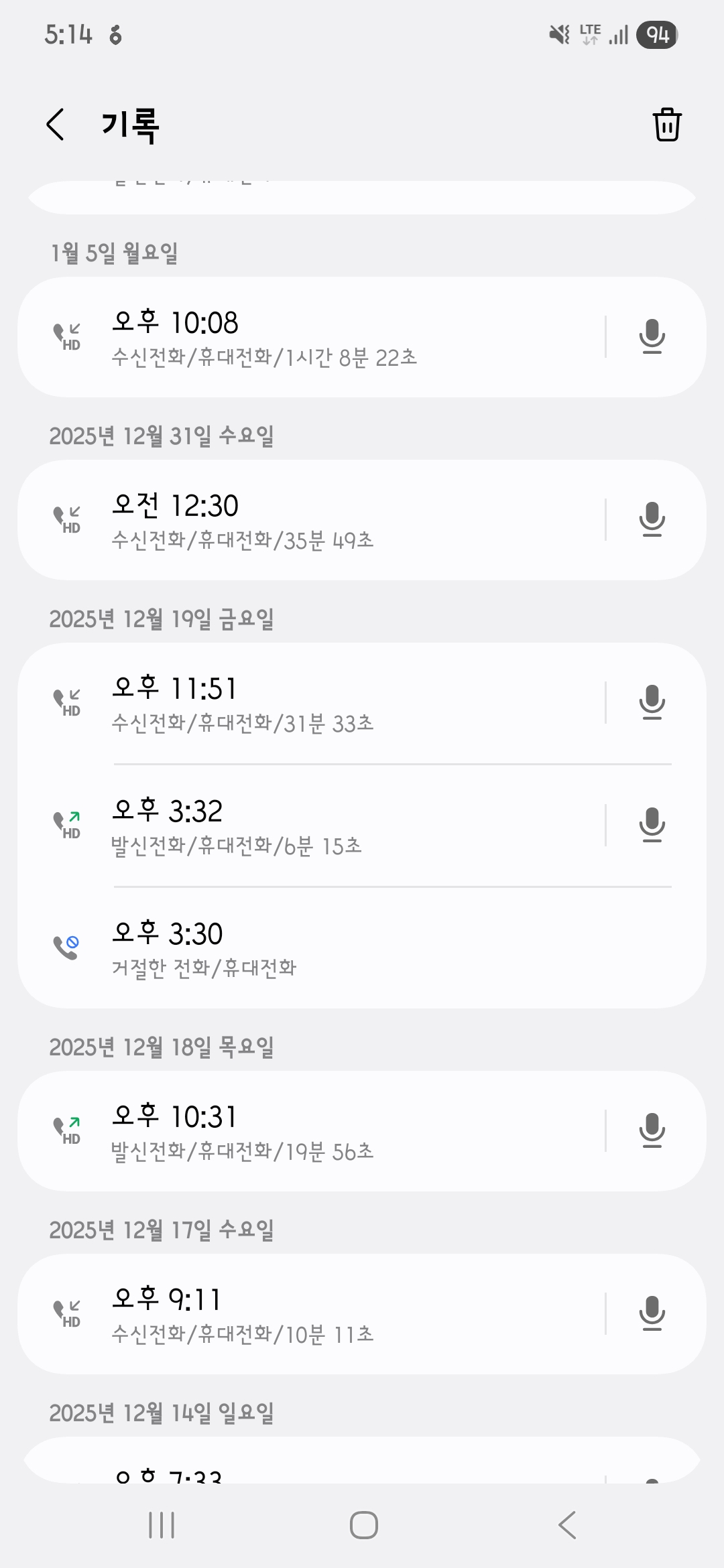The height and width of the screenshot is (1568, 724).
Task: Go to the home screen
Action: (363, 1525)
